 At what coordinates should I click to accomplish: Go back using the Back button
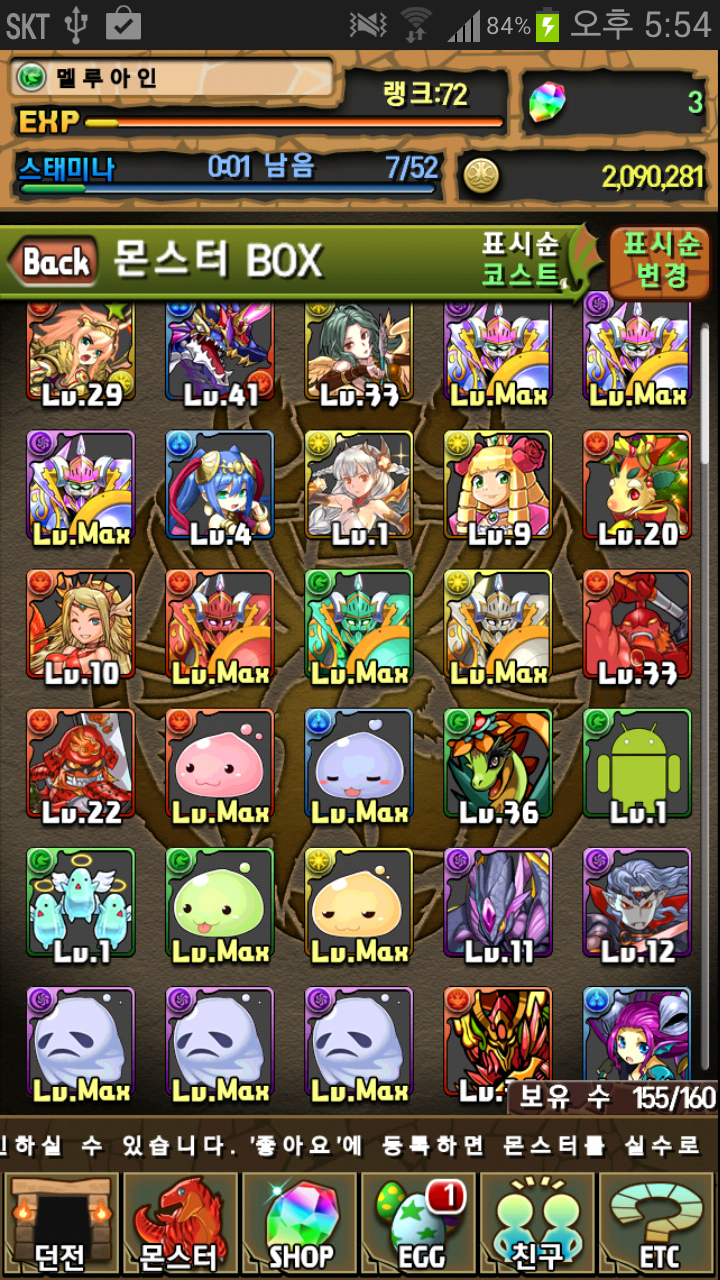(x=55, y=263)
